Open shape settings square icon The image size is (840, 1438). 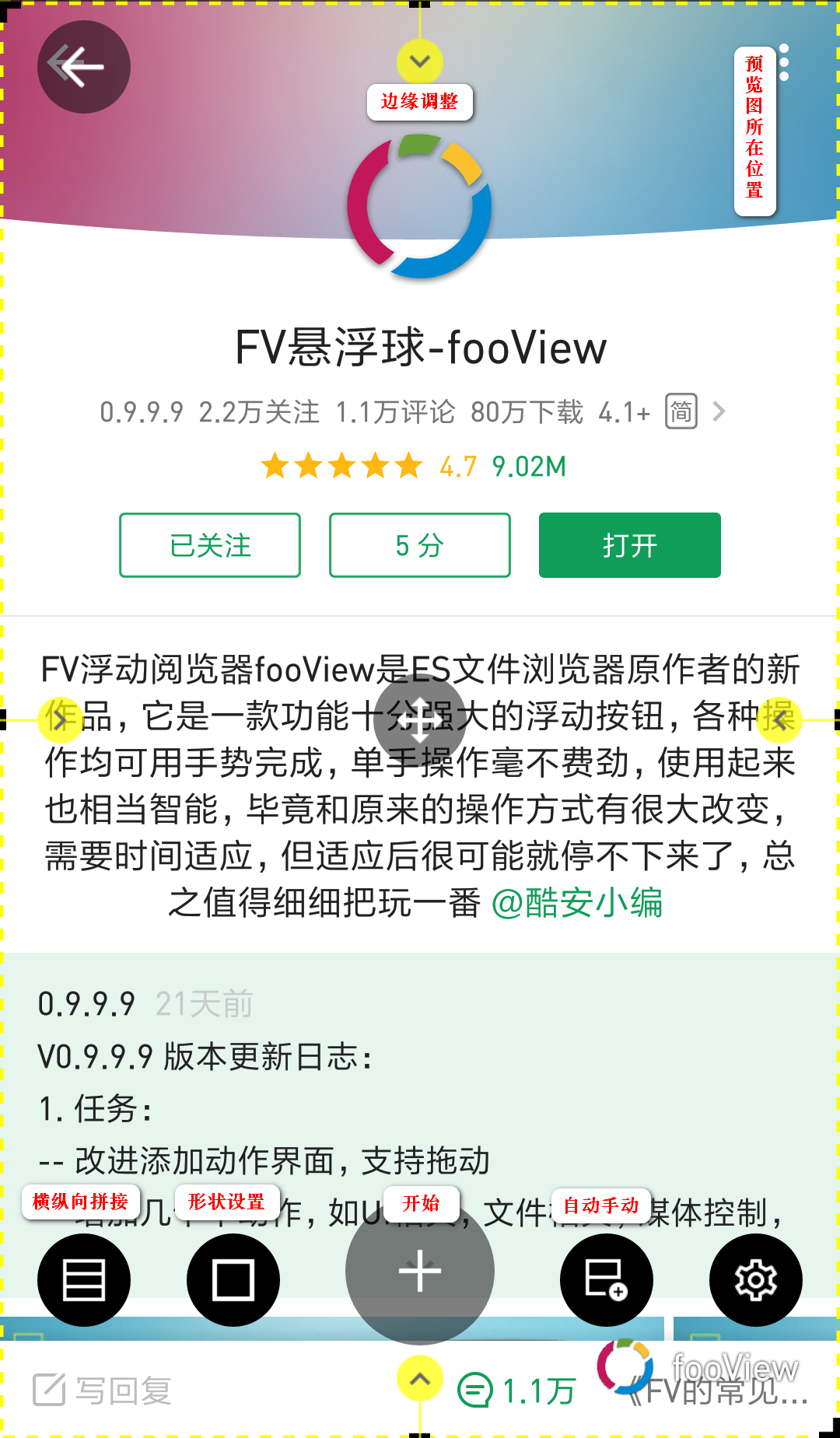click(233, 1279)
